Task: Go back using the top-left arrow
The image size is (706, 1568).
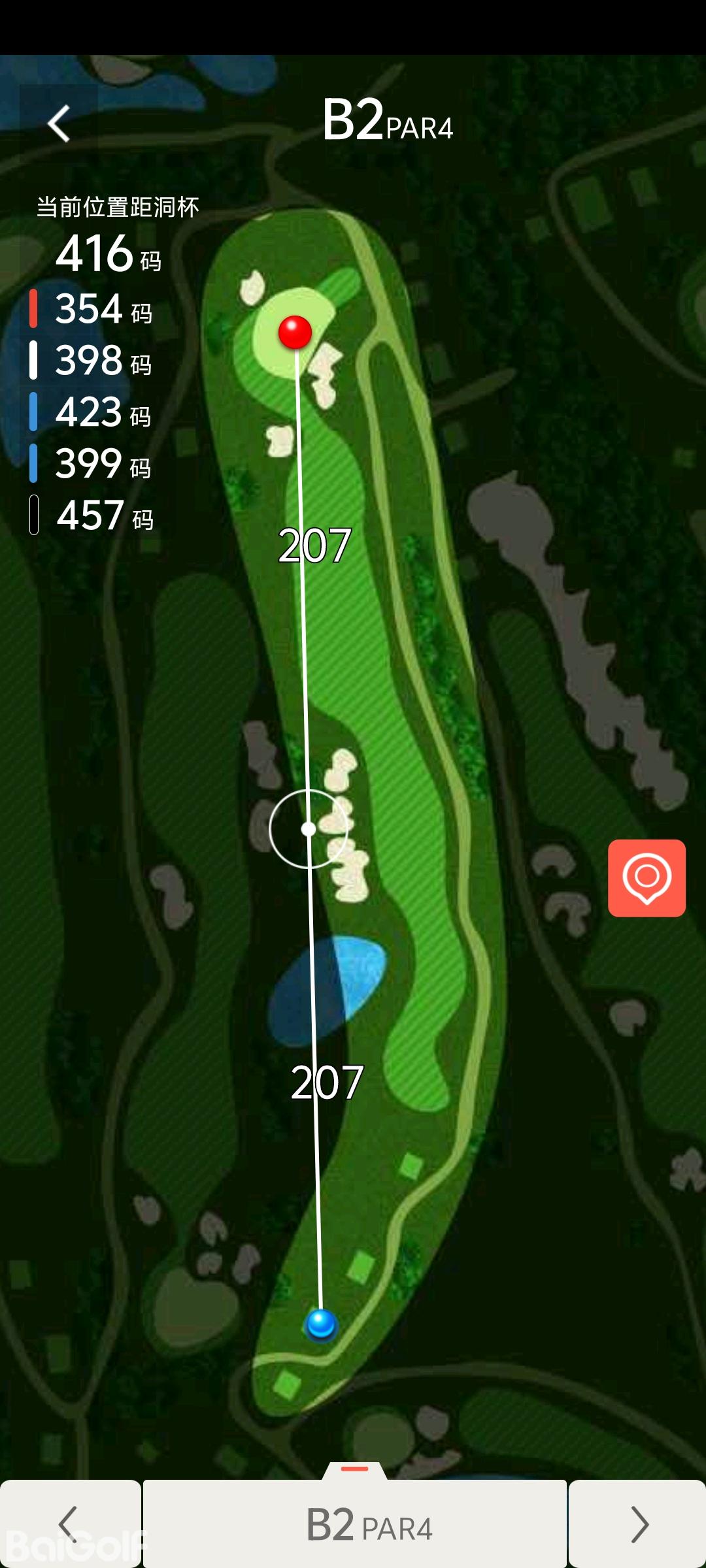Action: 59,123
